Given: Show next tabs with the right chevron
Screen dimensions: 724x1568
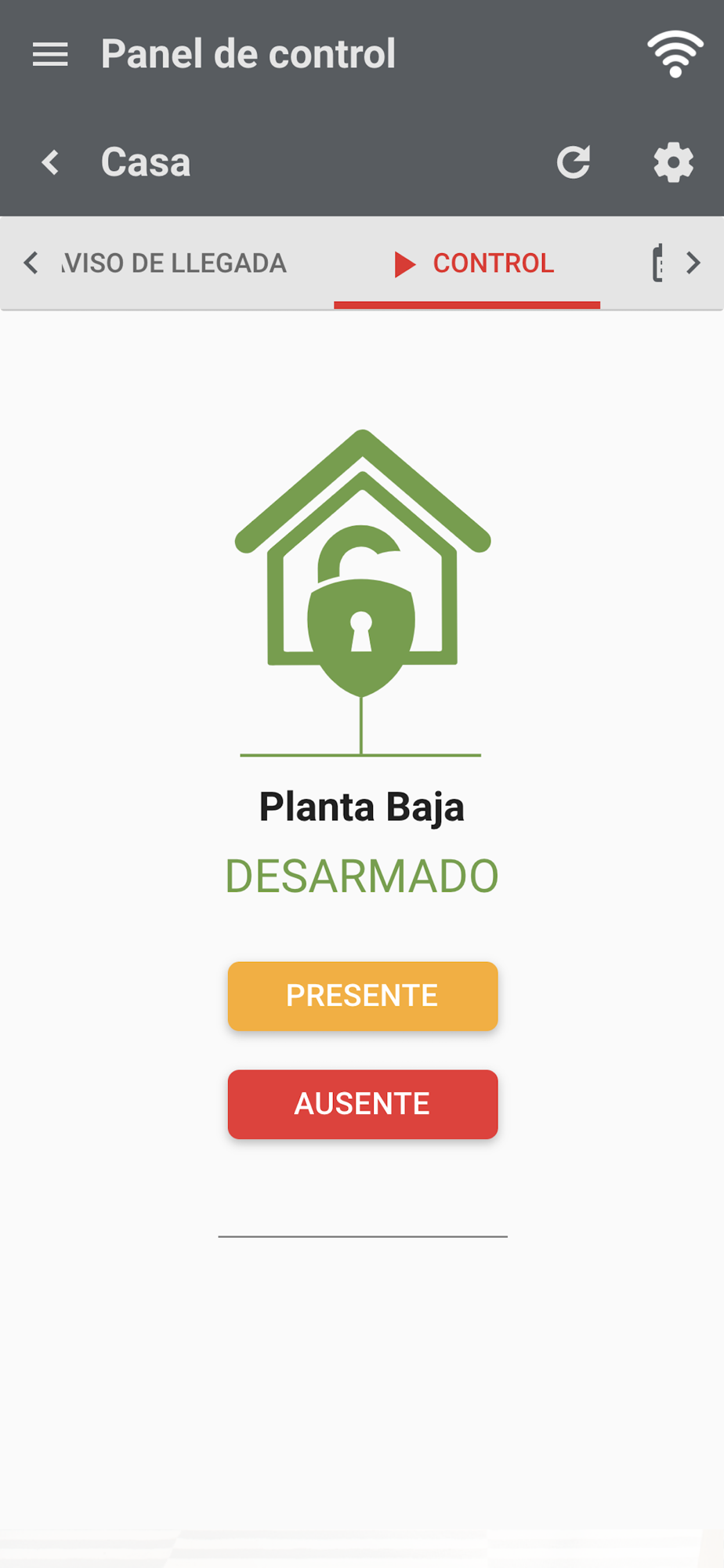Looking at the screenshot, I should tap(693, 263).
